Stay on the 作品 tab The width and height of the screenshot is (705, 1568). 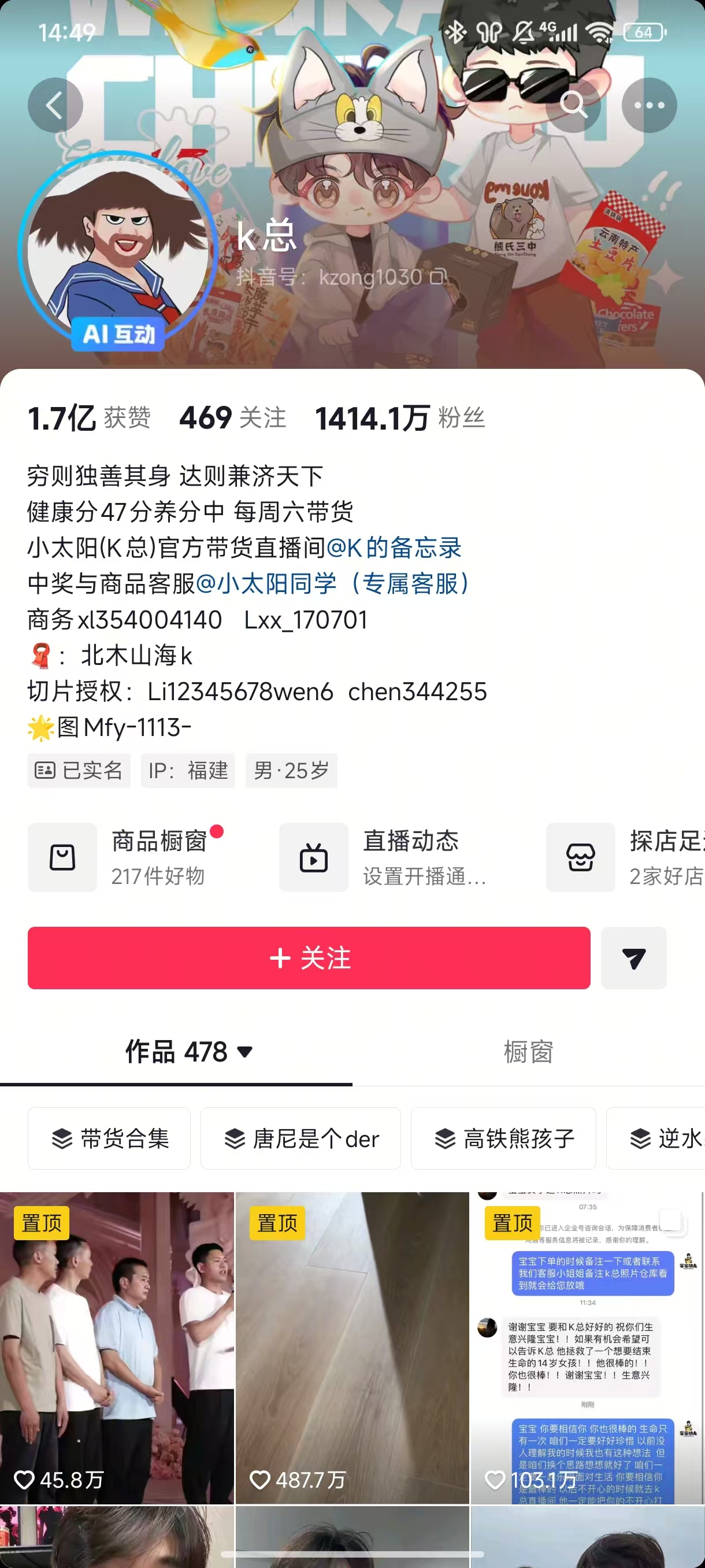[175, 1053]
